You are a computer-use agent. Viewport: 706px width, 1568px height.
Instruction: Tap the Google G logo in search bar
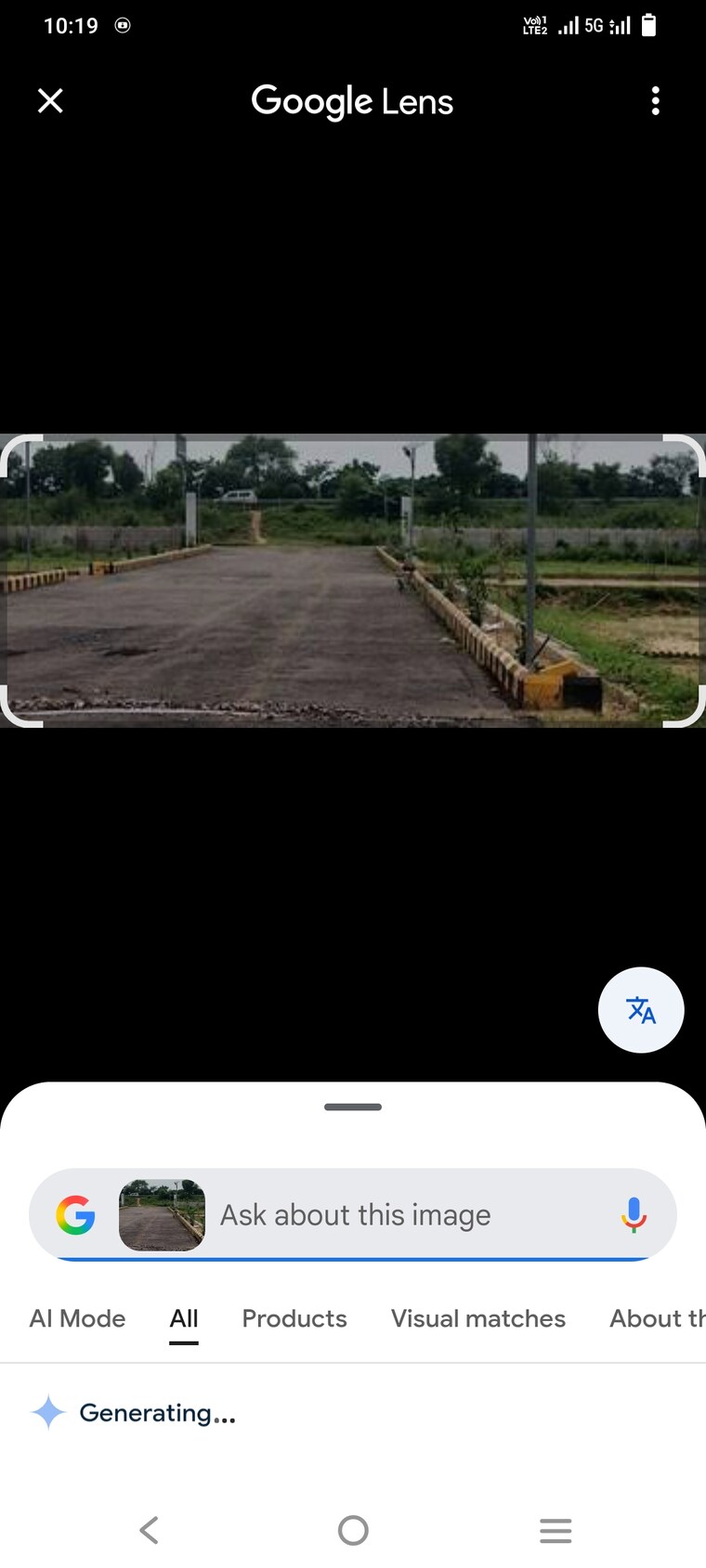coord(77,1214)
